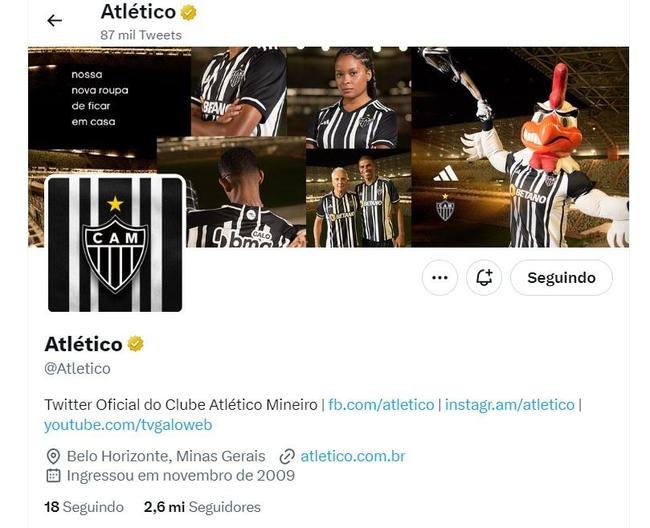View the 18 Seguindo list
The height and width of the screenshot is (528, 650).
[x=84, y=507]
